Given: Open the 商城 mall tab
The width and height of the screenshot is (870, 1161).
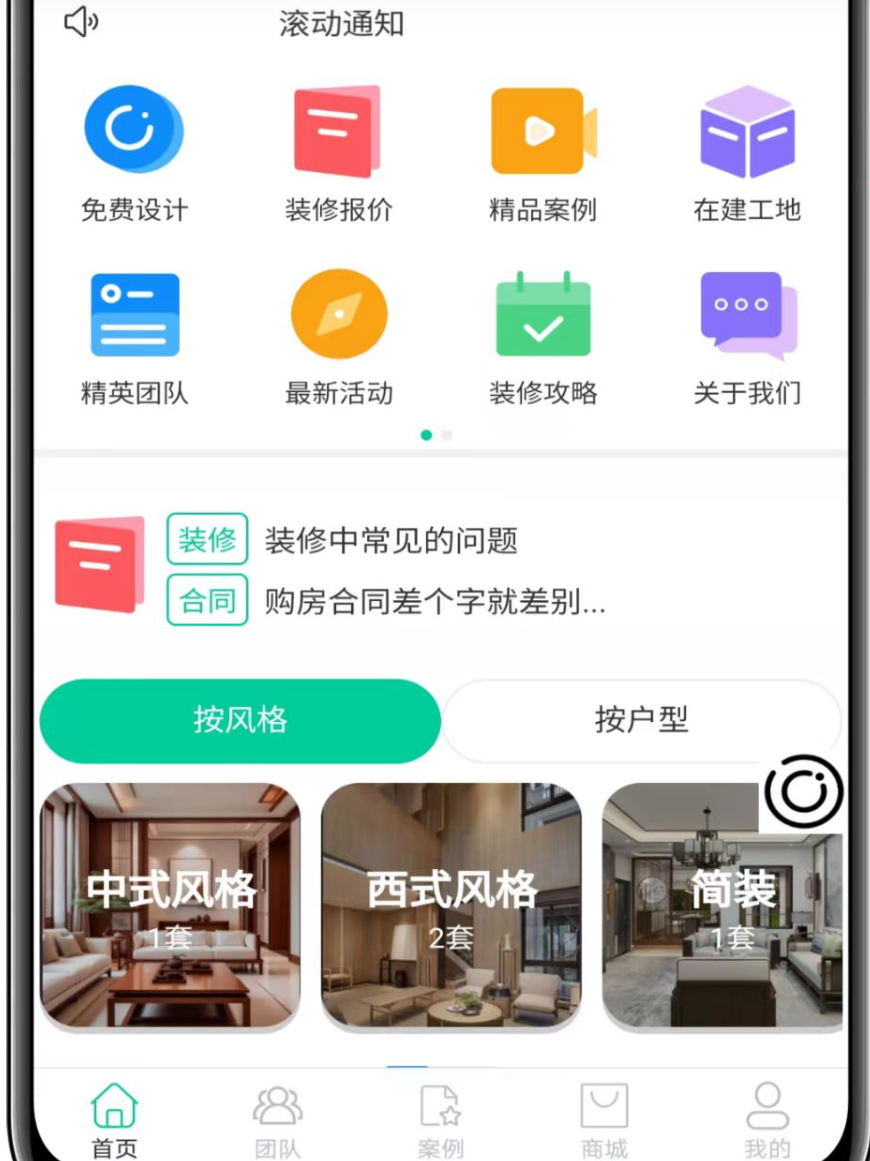Looking at the screenshot, I should coord(604,1120).
